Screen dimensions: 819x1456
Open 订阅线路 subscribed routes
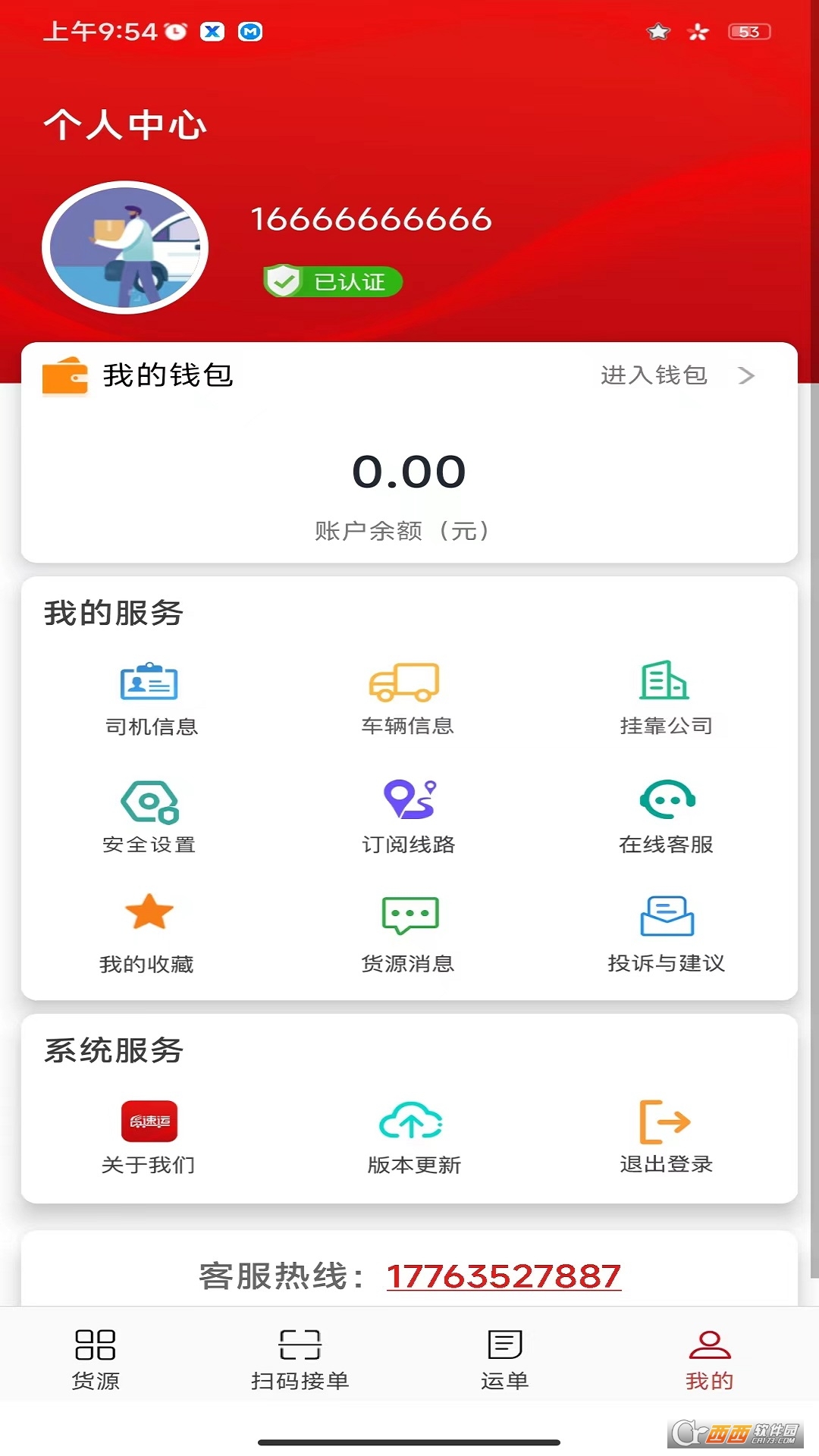click(x=408, y=817)
